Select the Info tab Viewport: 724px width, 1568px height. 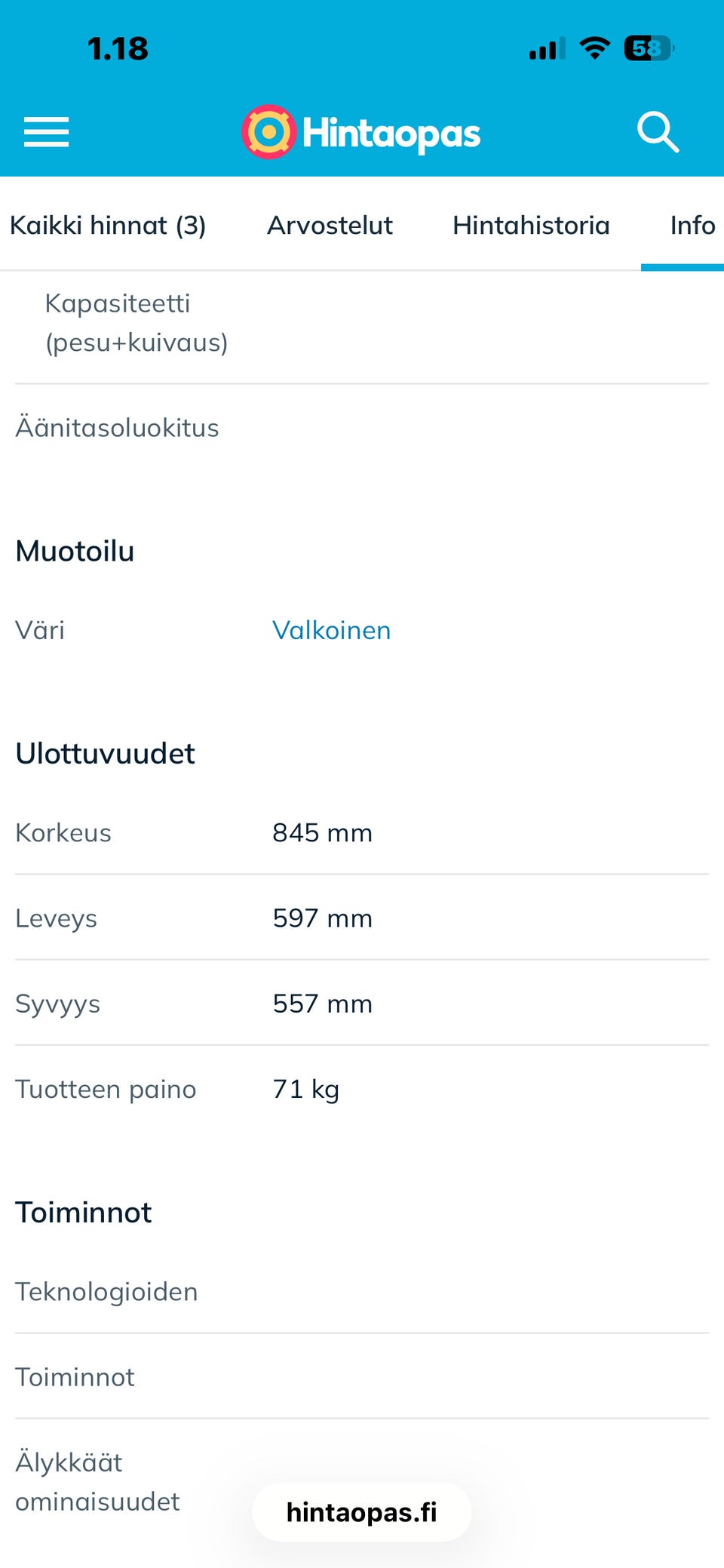691,224
